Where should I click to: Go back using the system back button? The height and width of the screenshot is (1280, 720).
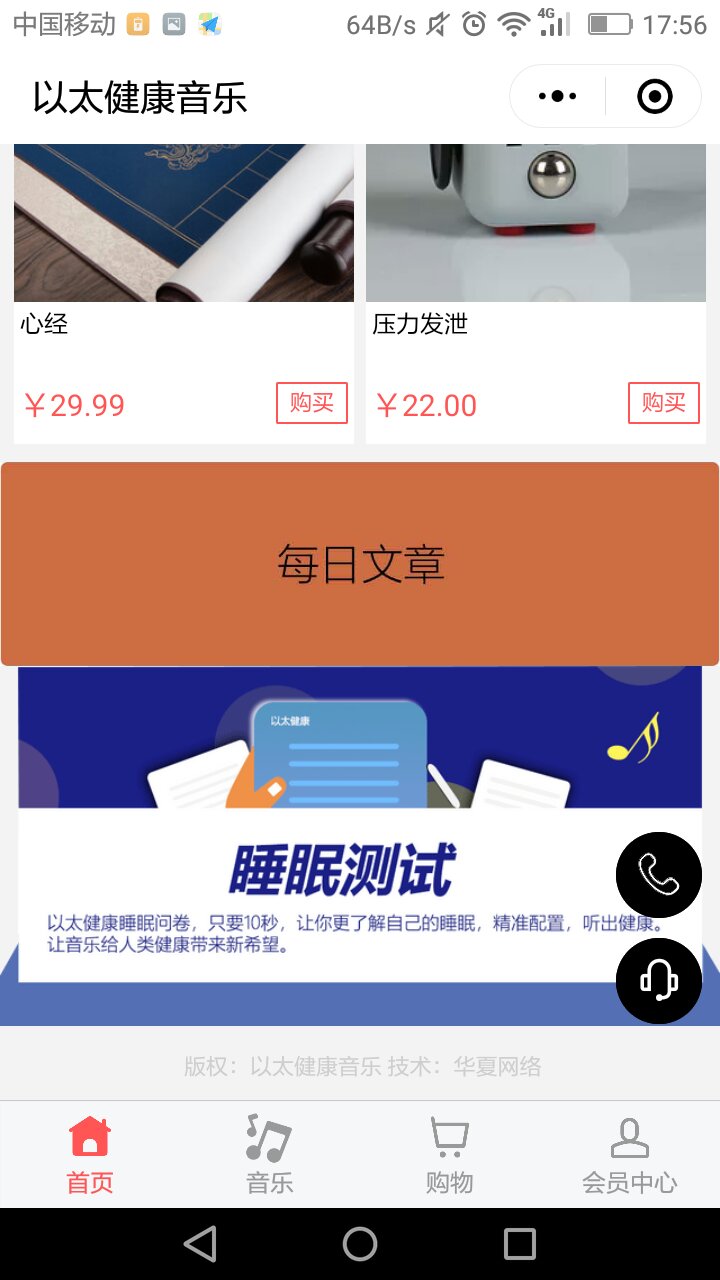(x=200, y=1244)
